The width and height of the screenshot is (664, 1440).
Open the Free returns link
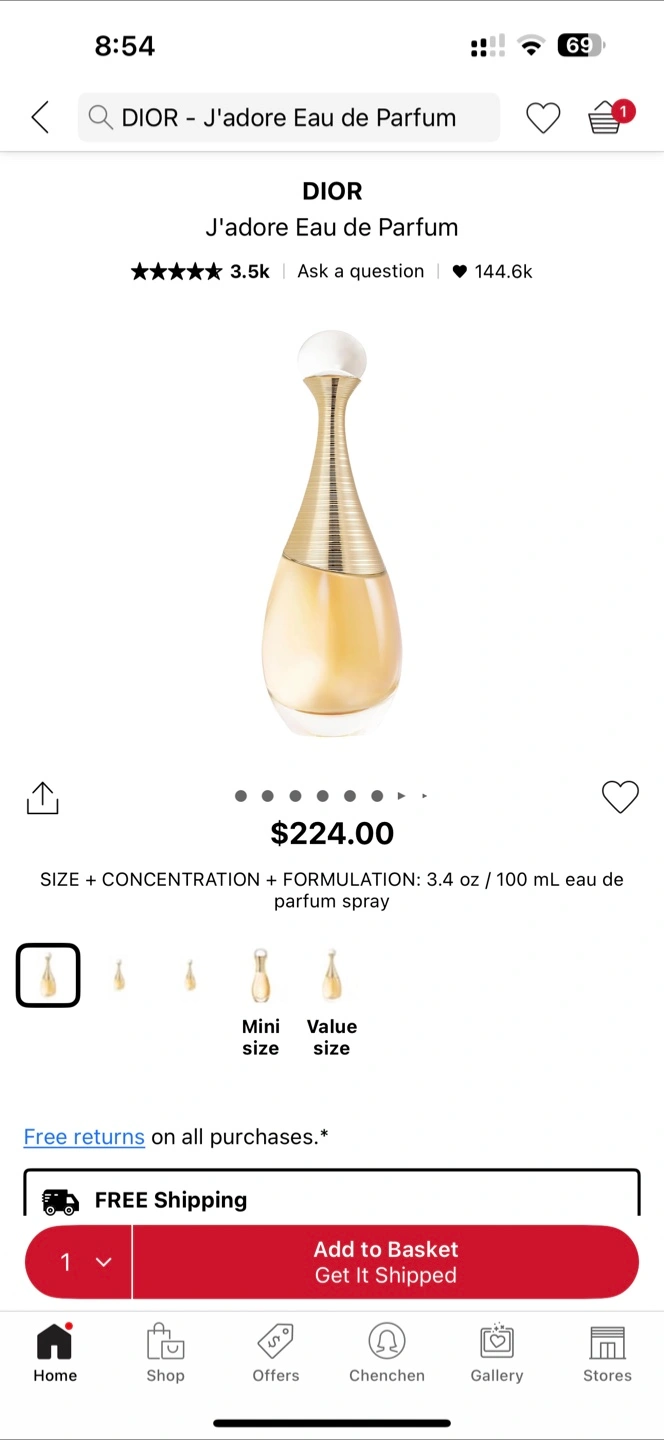point(84,1137)
